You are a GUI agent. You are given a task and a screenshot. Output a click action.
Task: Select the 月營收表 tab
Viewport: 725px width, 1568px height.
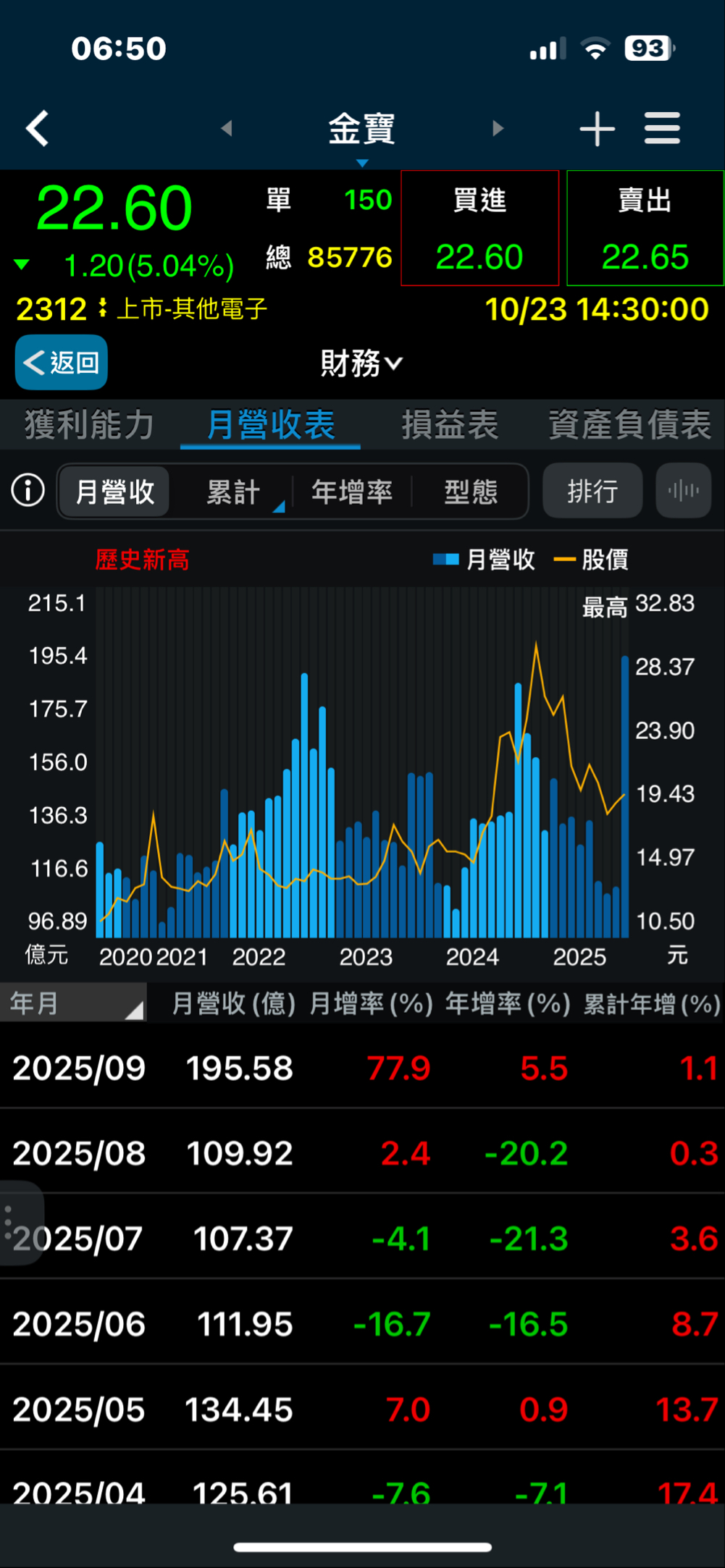point(271,425)
